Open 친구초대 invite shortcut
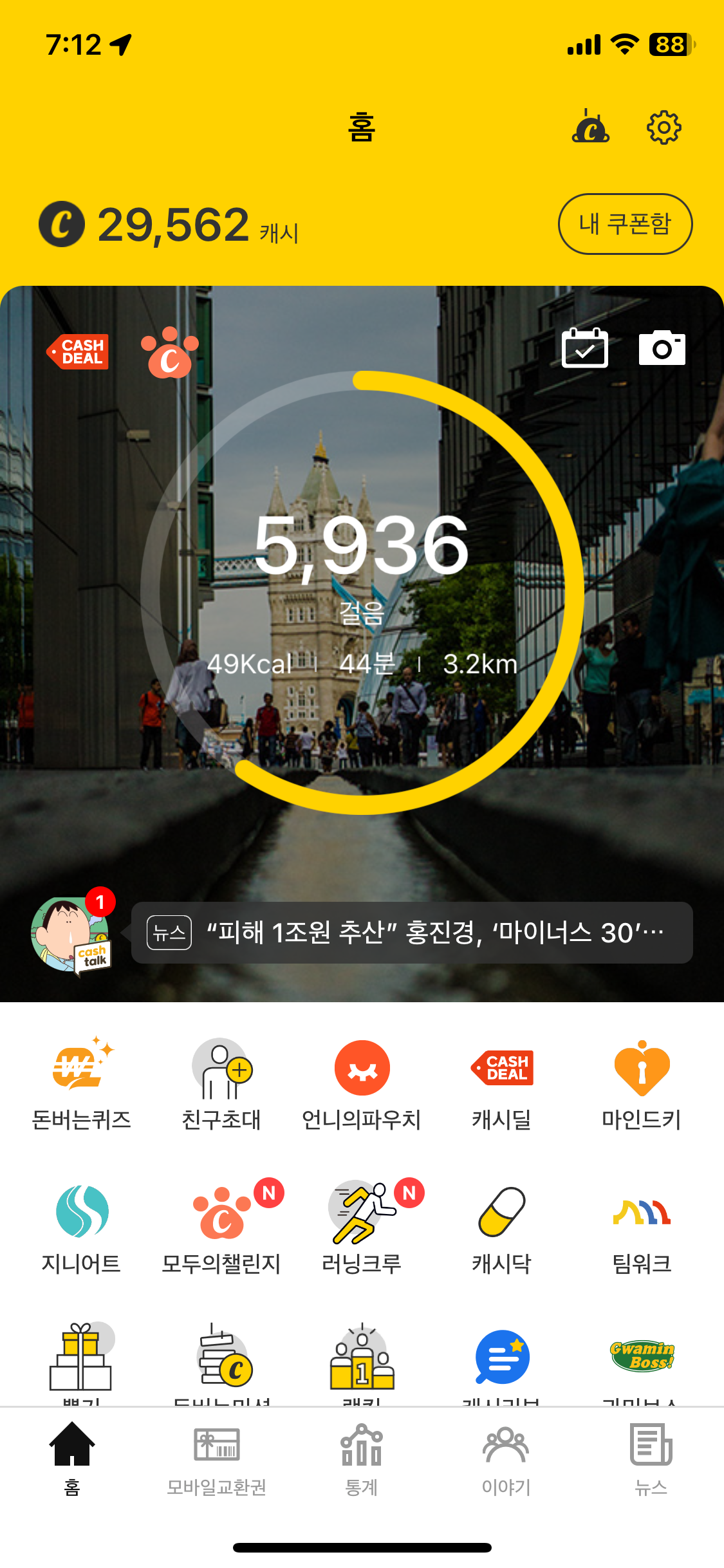The height and width of the screenshot is (1568, 724). pyautogui.click(x=221, y=1084)
